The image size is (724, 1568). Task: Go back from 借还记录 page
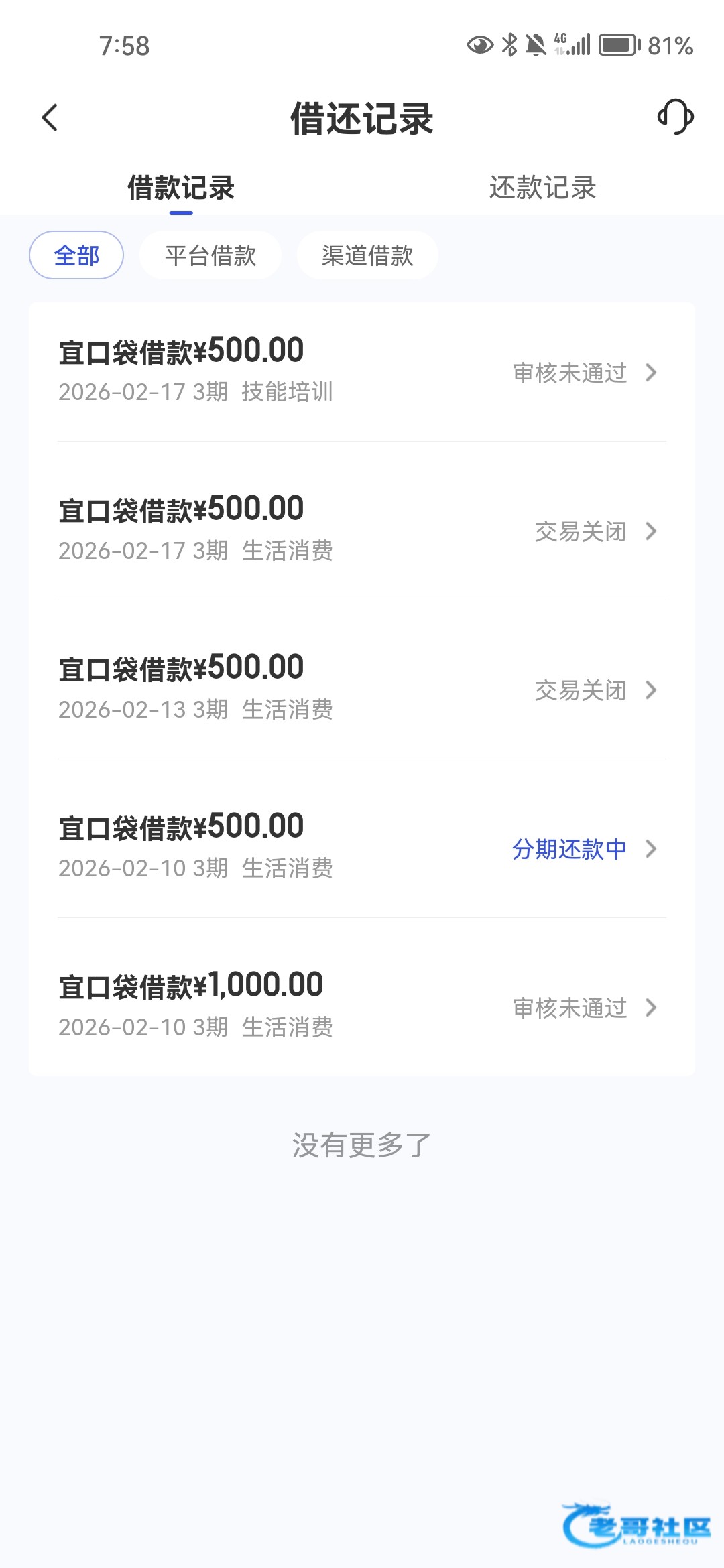pyautogui.click(x=50, y=118)
